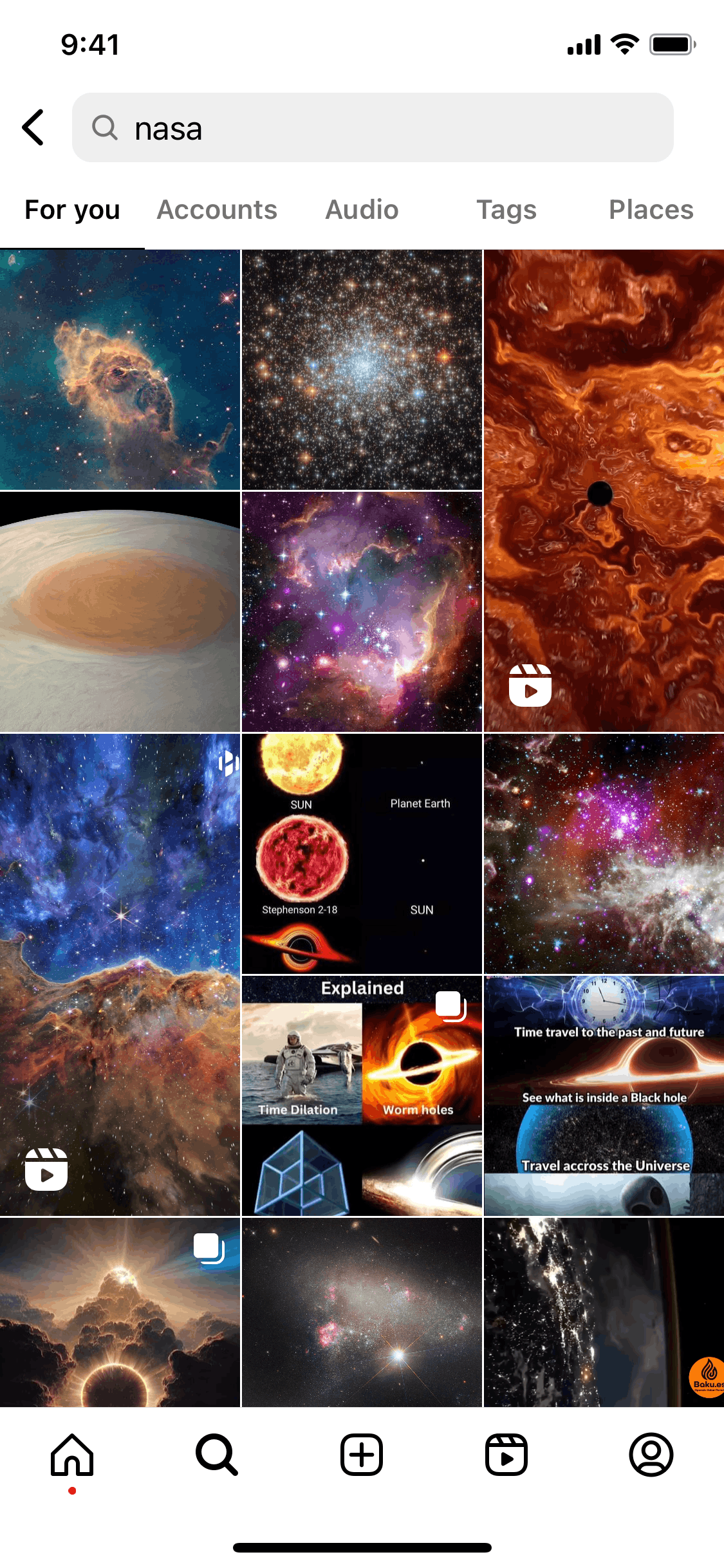Select the For you tab

coord(72,210)
